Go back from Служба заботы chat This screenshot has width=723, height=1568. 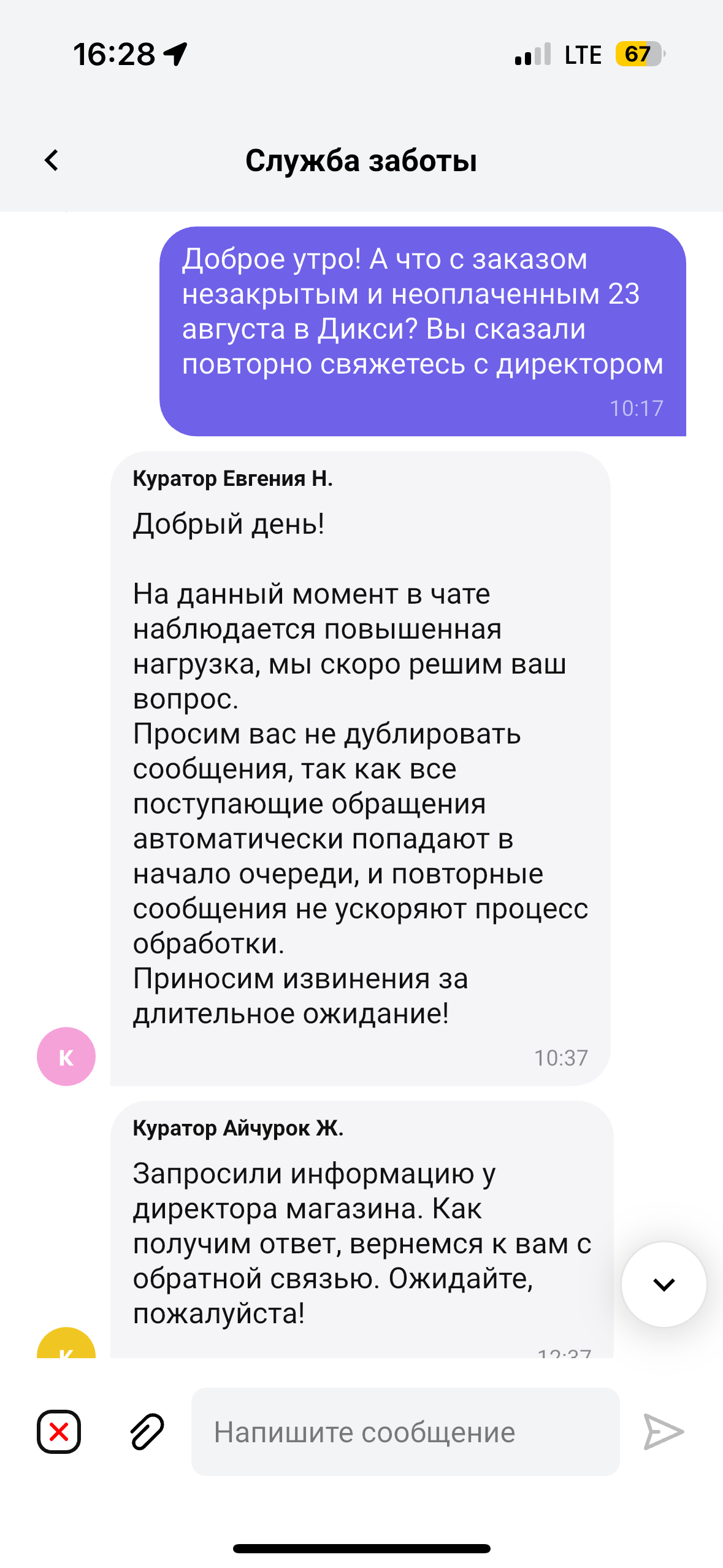point(52,160)
